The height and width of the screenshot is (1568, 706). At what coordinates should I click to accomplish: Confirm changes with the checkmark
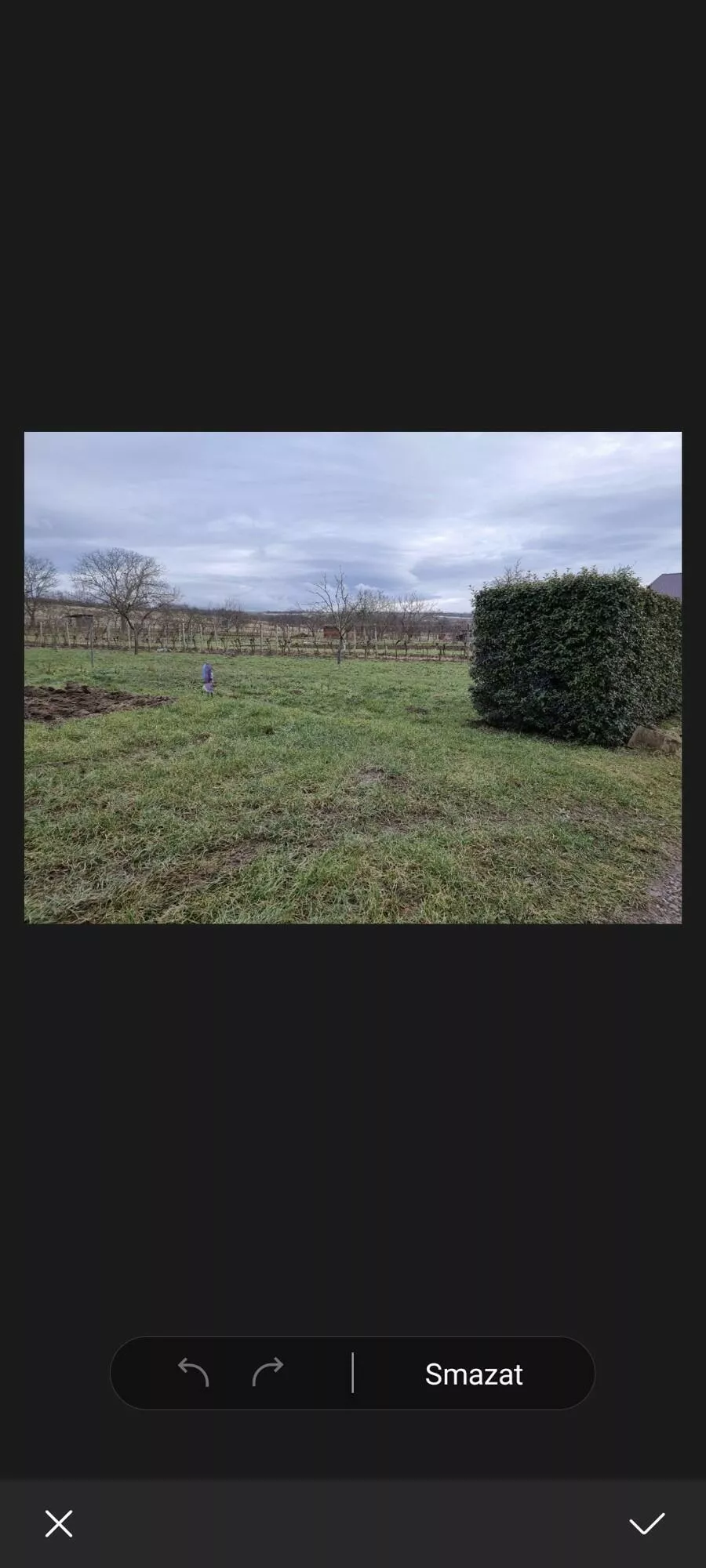point(647,1523)
